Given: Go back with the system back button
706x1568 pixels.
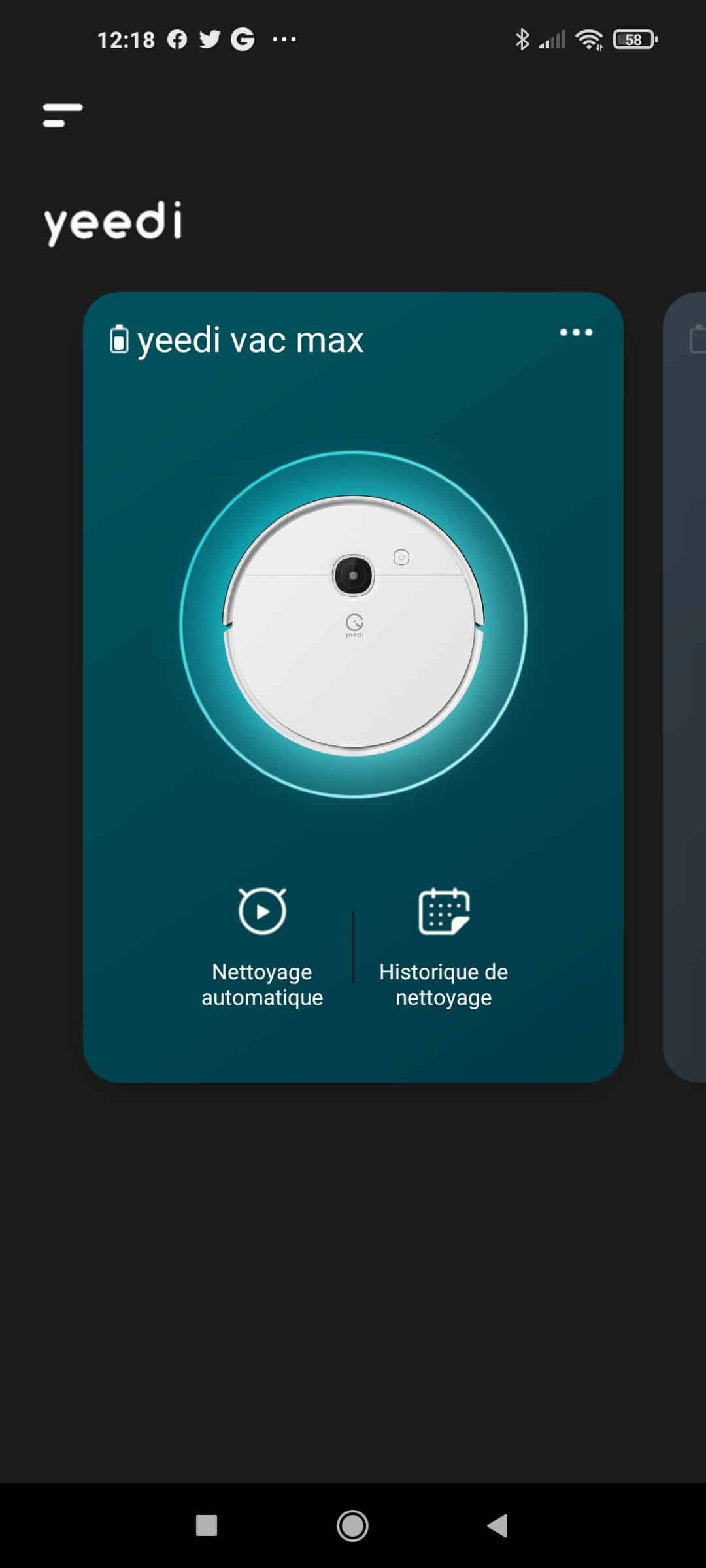Looking at the screenshot, I should pyautogui.click(x=497, y=1526).
